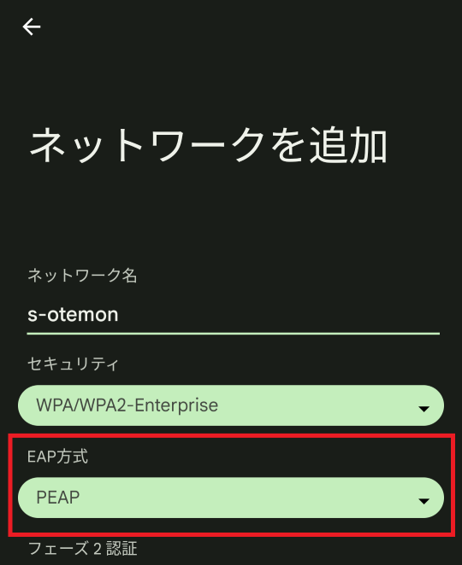Expand the PEAP EAP method dropdown
The width and height of the screenshot is (462, 565).
tap(231, 498)
